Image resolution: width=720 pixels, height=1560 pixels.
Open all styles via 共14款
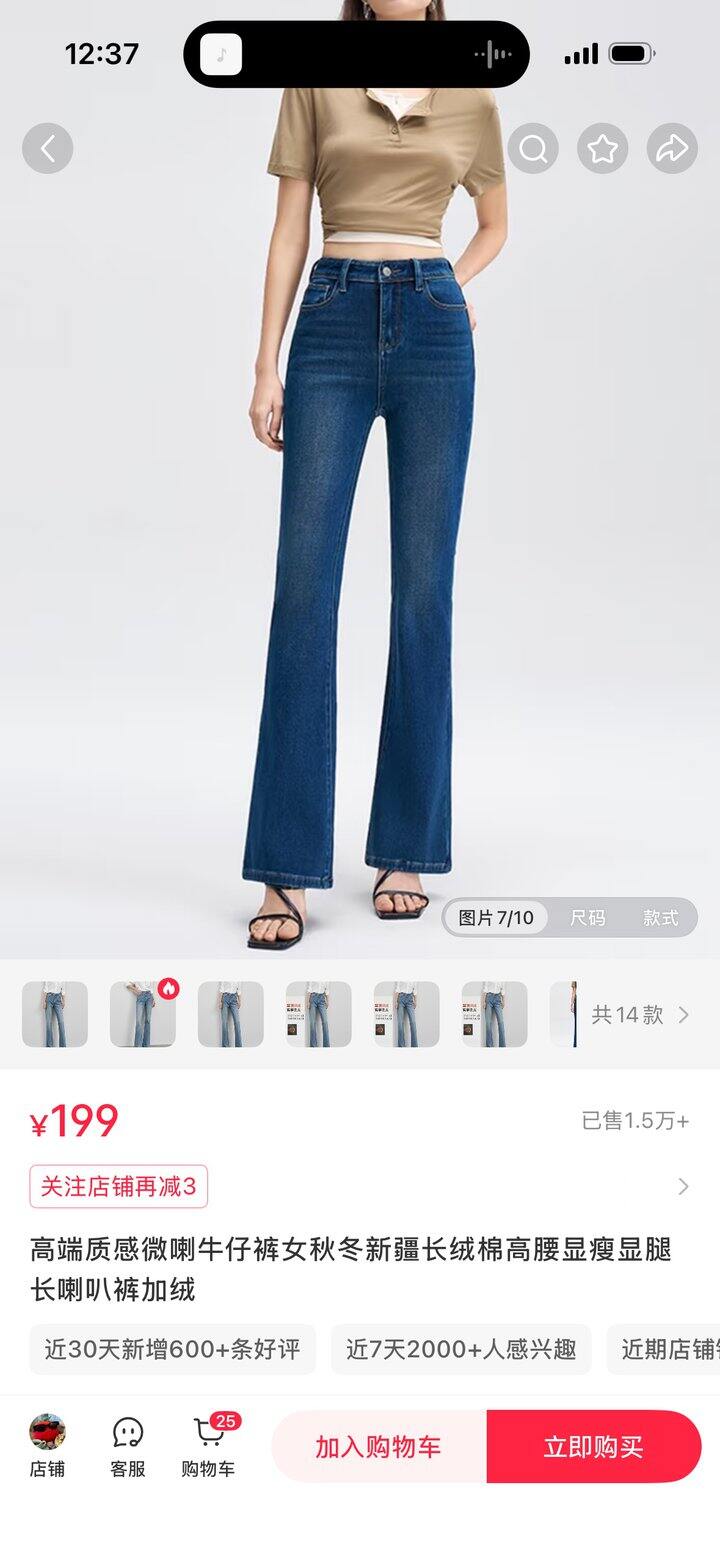(640, 1015)
